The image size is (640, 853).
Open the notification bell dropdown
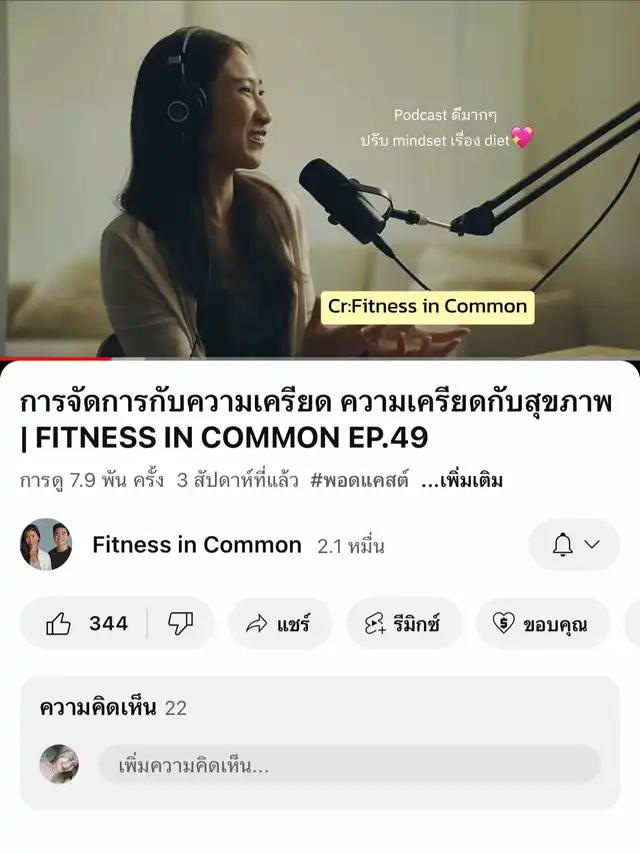(x=574, y=545)
